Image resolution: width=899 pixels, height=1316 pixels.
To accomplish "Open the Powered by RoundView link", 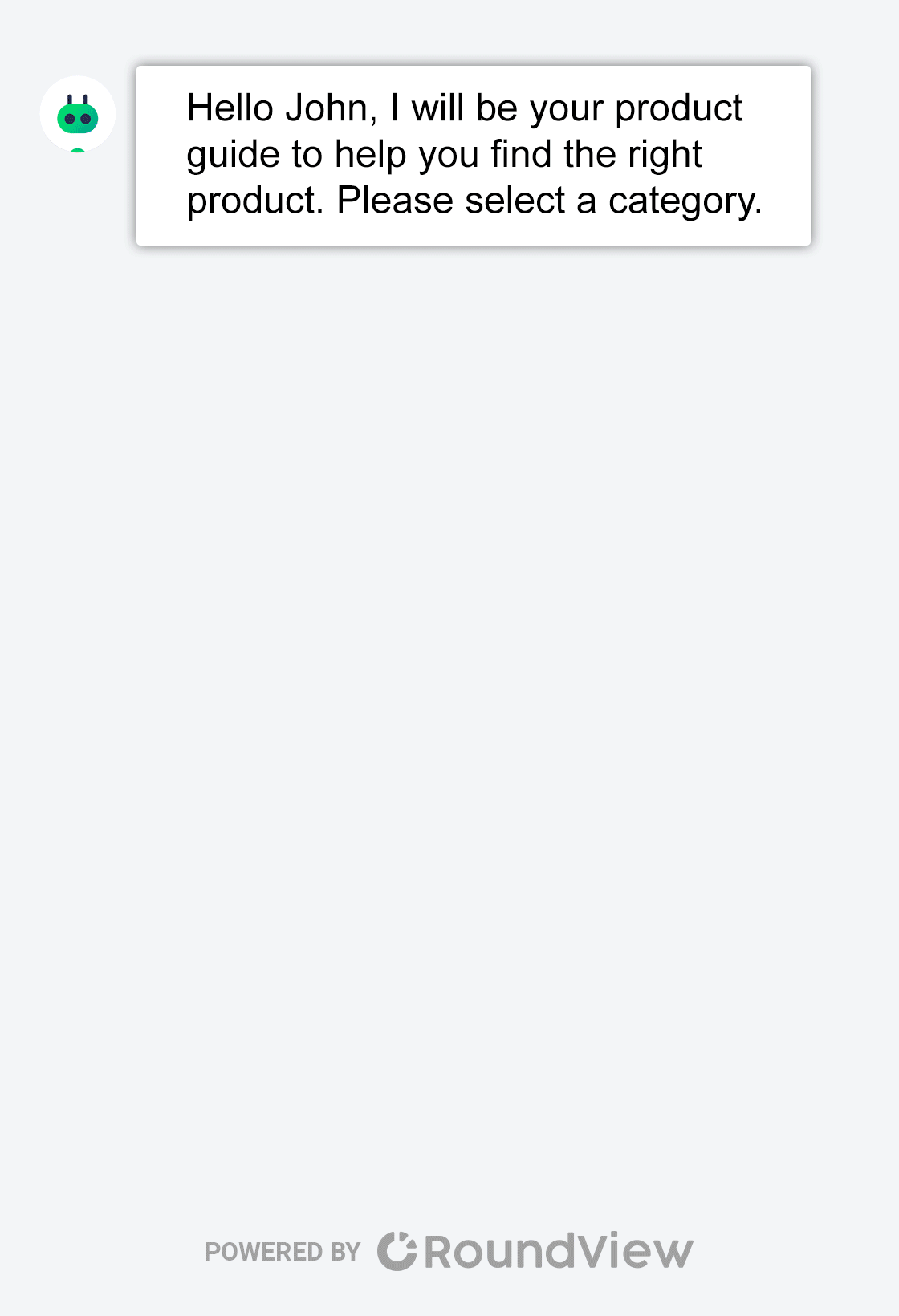I will click(x=449, y=1251).
